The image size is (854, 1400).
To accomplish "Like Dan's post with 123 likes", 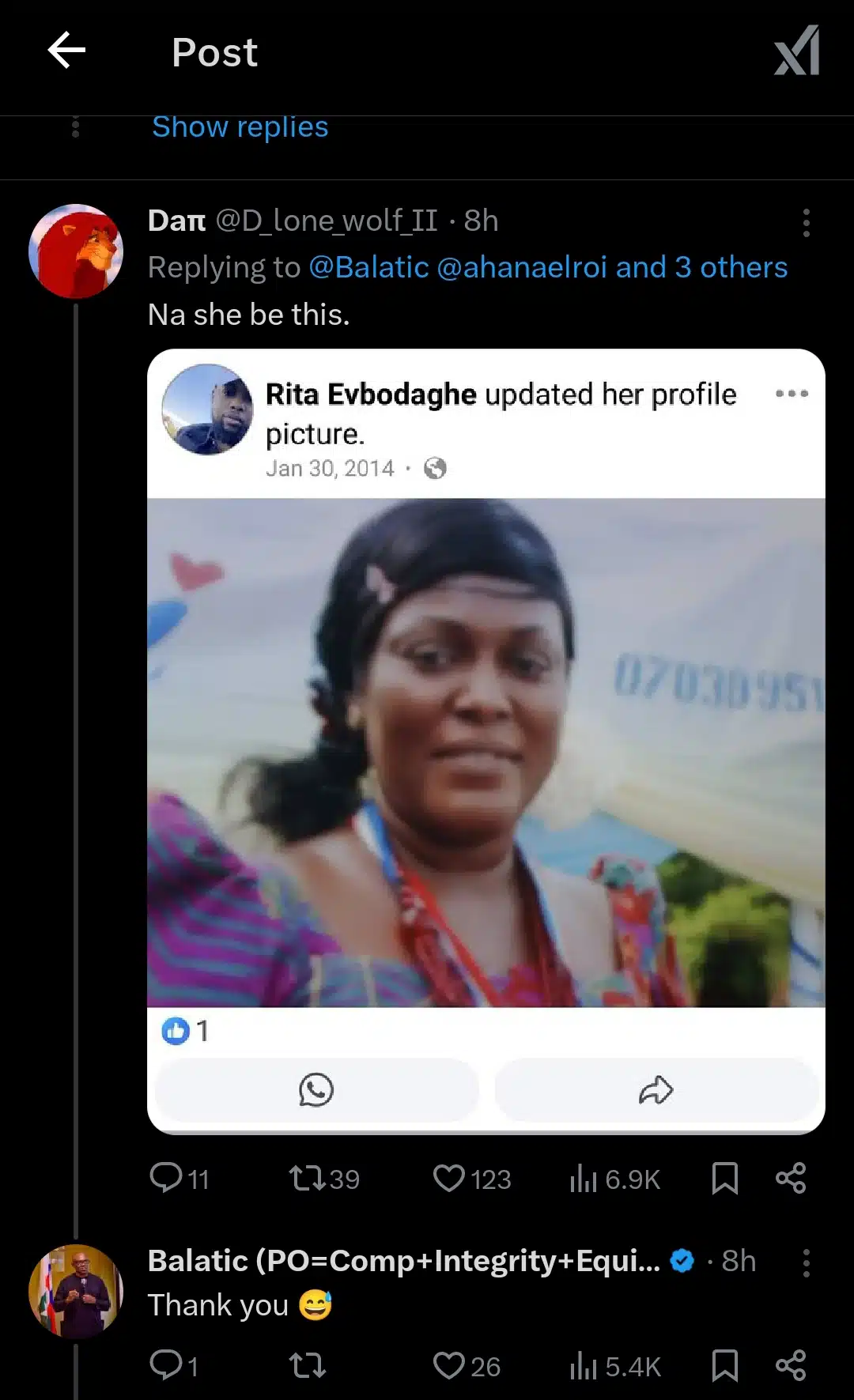I will pos(449,1178).
